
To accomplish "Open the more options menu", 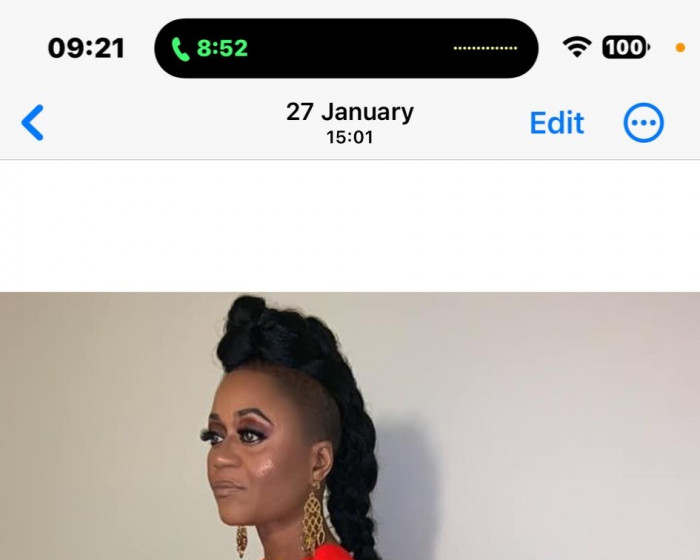I will [643, 123].
